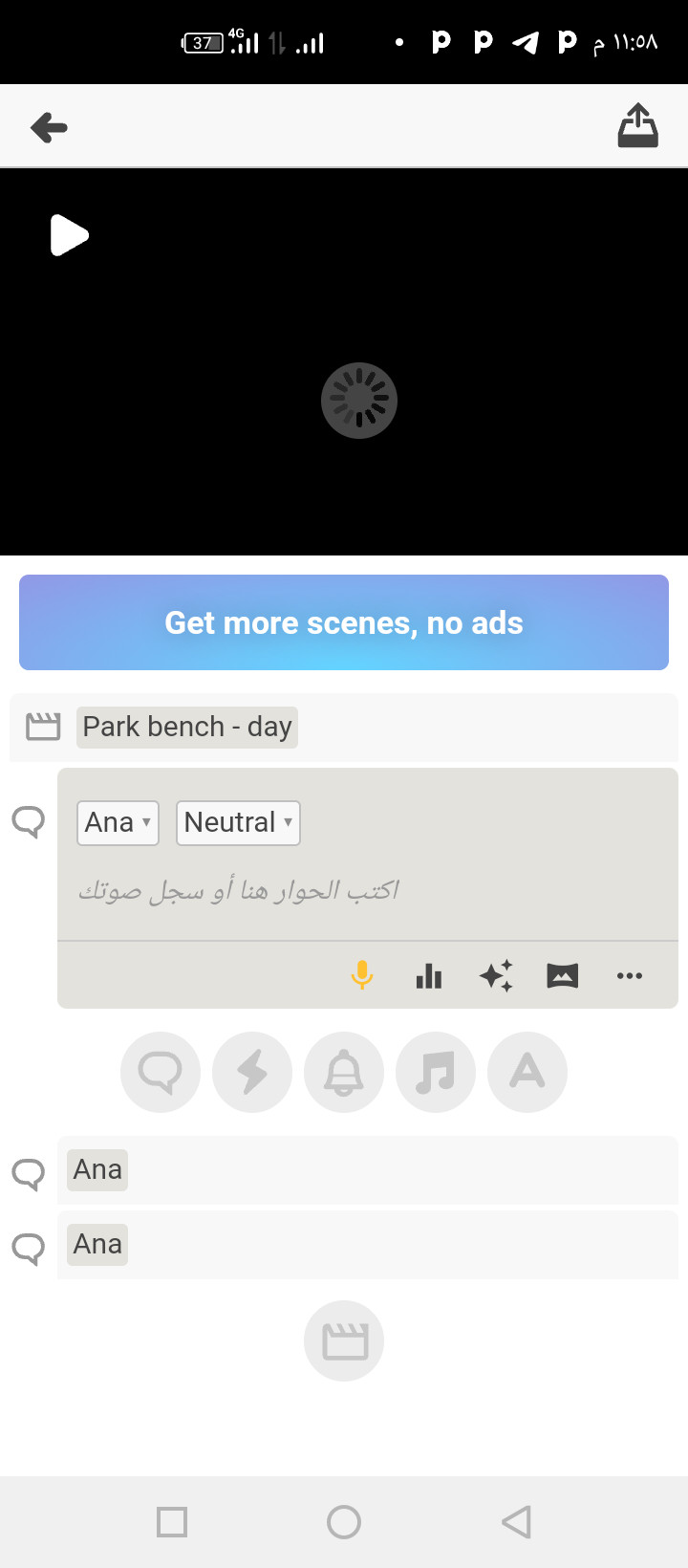The image size is (688, 1568).
Task: Open the camera framing image icon
Action: click(x=563, y=975)
